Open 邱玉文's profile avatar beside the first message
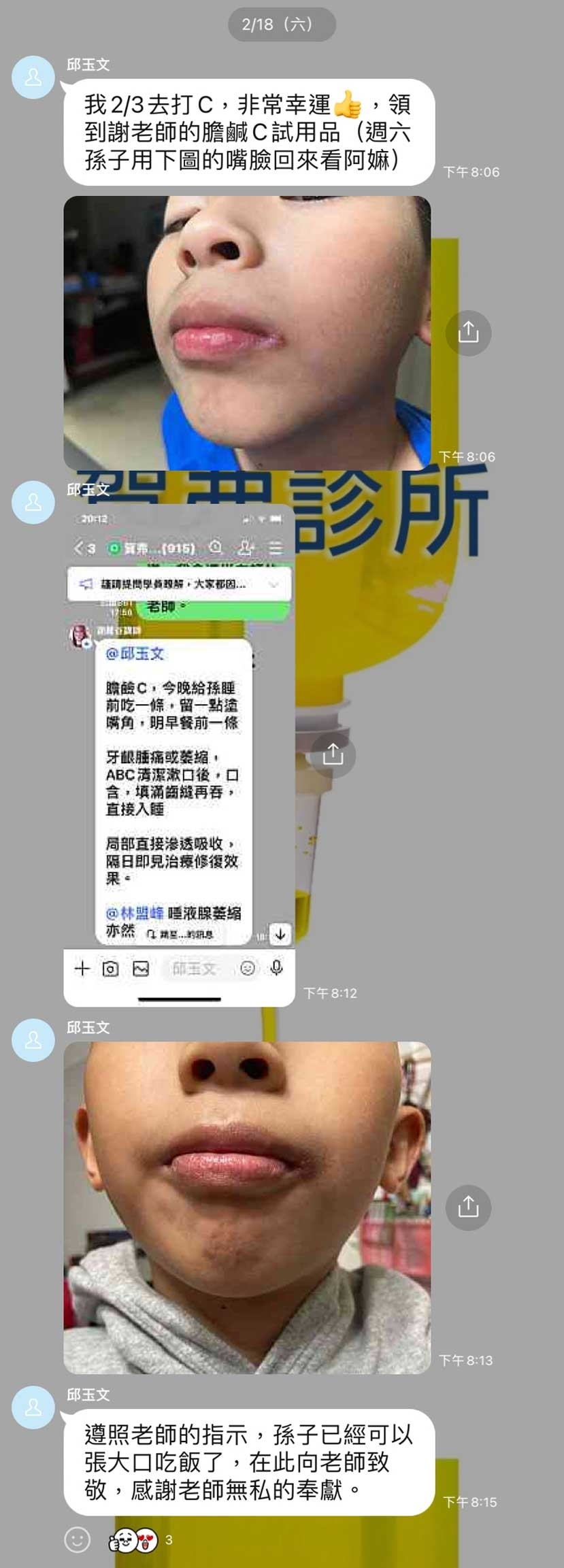The width and height of the screenshot is (564, 1568). click(x=33, y=78)
